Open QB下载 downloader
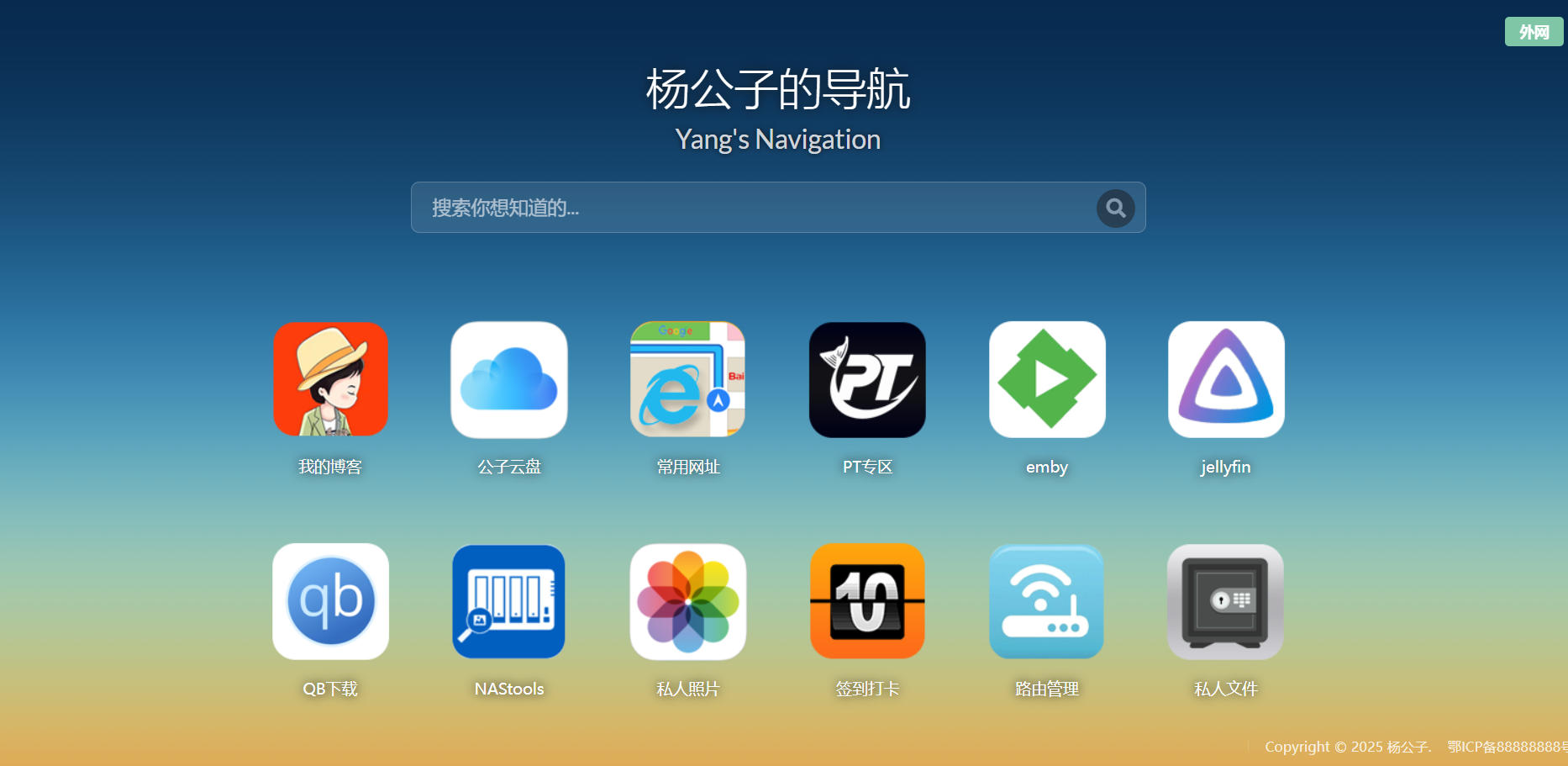This screenshot has height=766, width=1568. pyautogui.click(x=330, y=601)
